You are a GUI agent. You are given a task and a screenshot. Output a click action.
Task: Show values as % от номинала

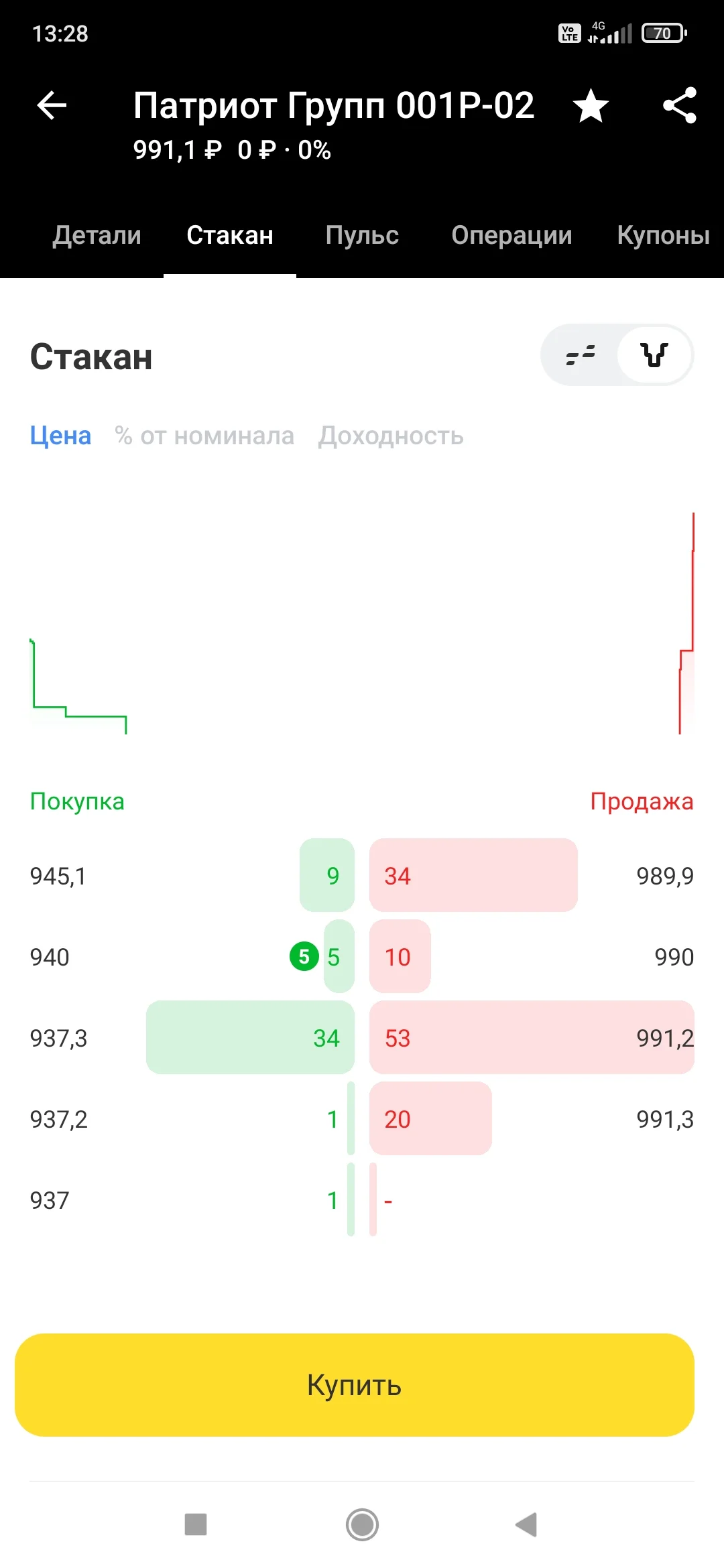point(204,436)
